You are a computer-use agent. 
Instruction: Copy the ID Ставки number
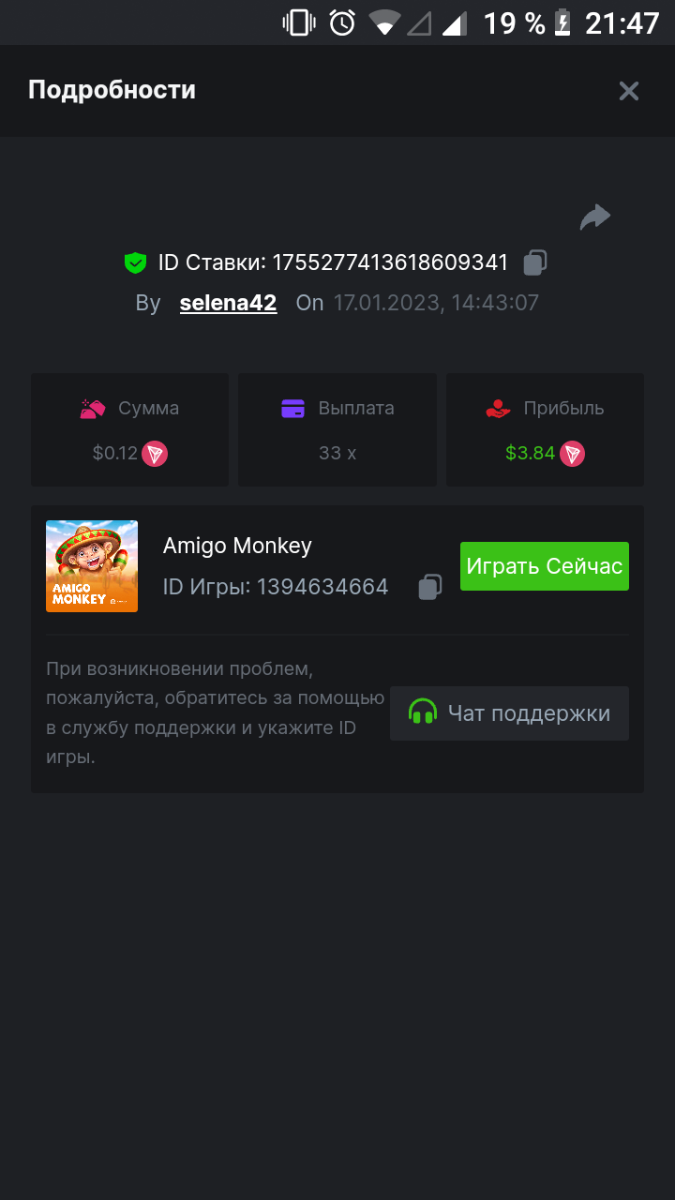[x=535, y=263]
